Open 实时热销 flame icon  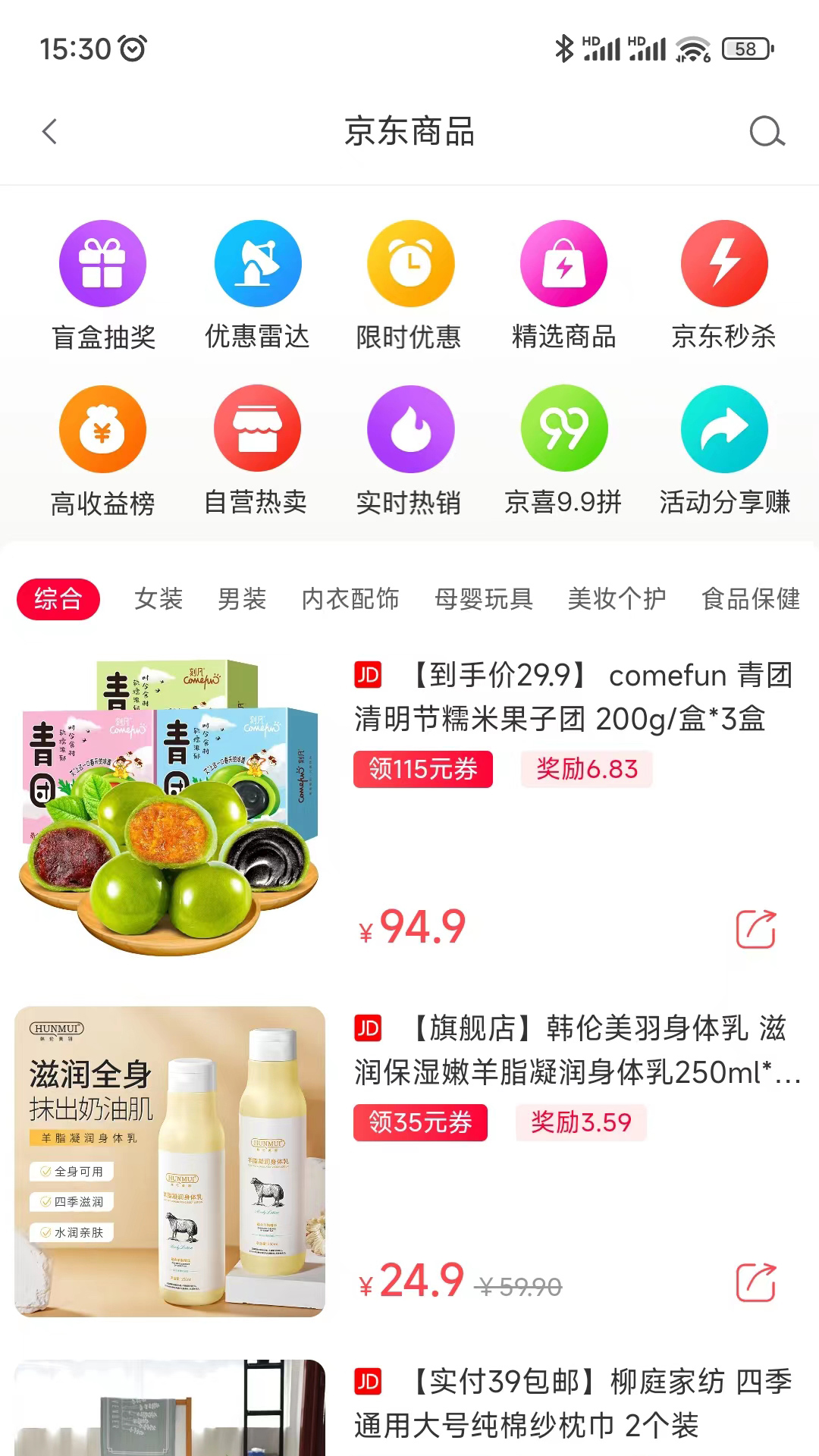click(x=410, y=428)
